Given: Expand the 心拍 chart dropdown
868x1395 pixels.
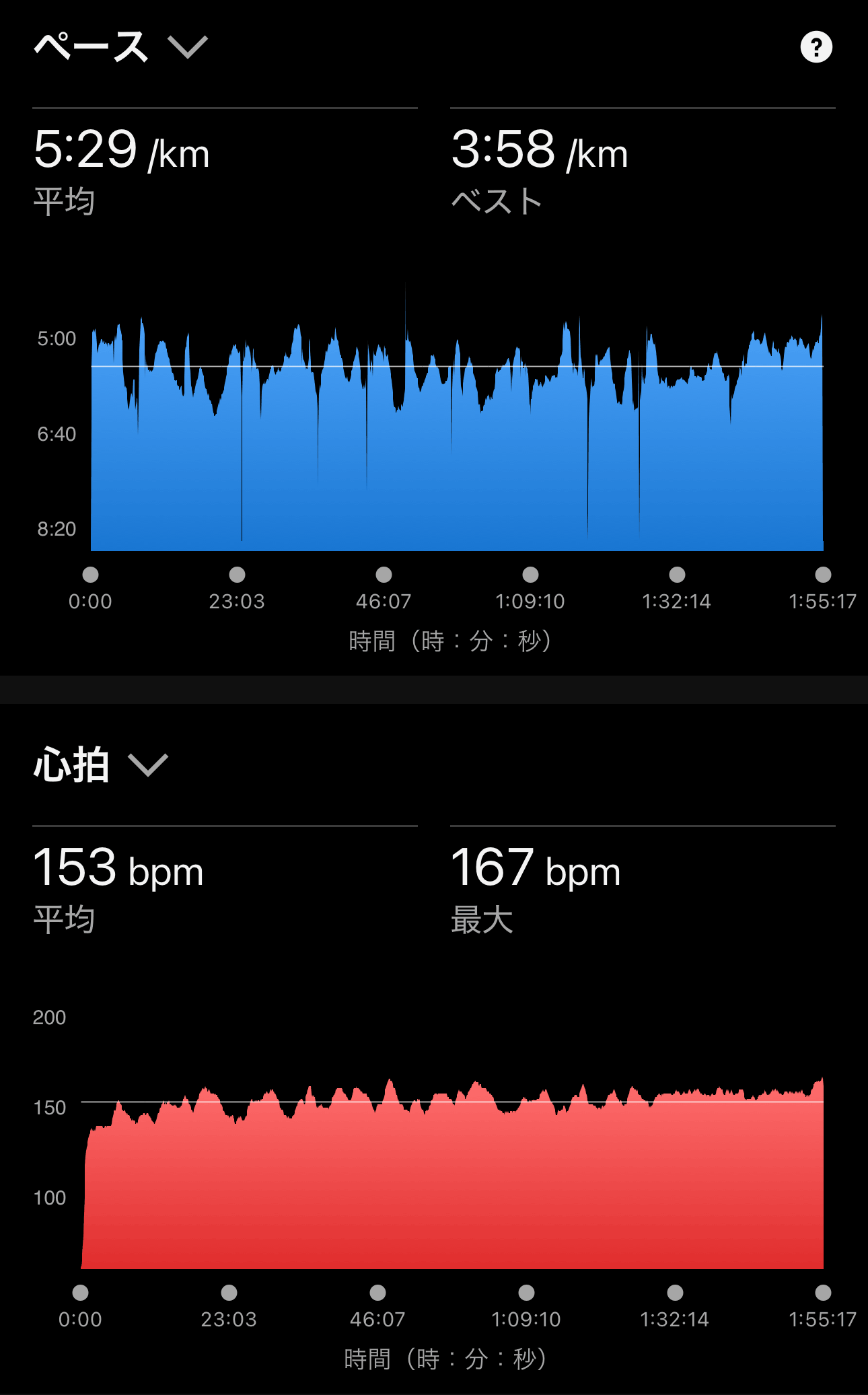Looking at the screenshot, I should pos(147,765).
